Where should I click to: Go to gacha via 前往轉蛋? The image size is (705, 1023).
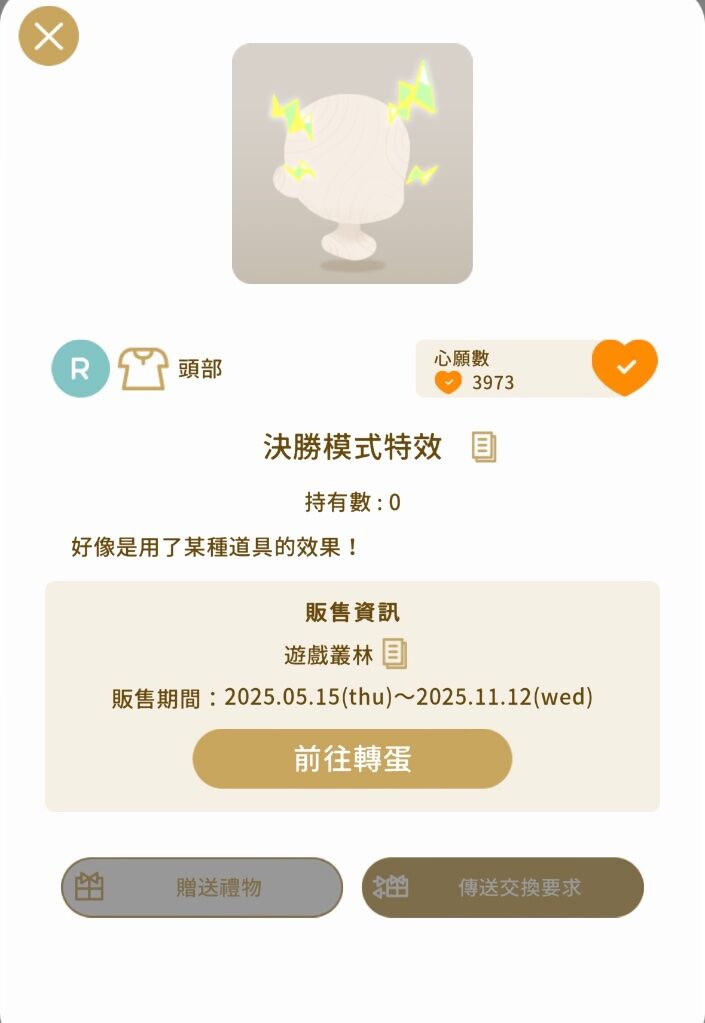tap(352, 759)
